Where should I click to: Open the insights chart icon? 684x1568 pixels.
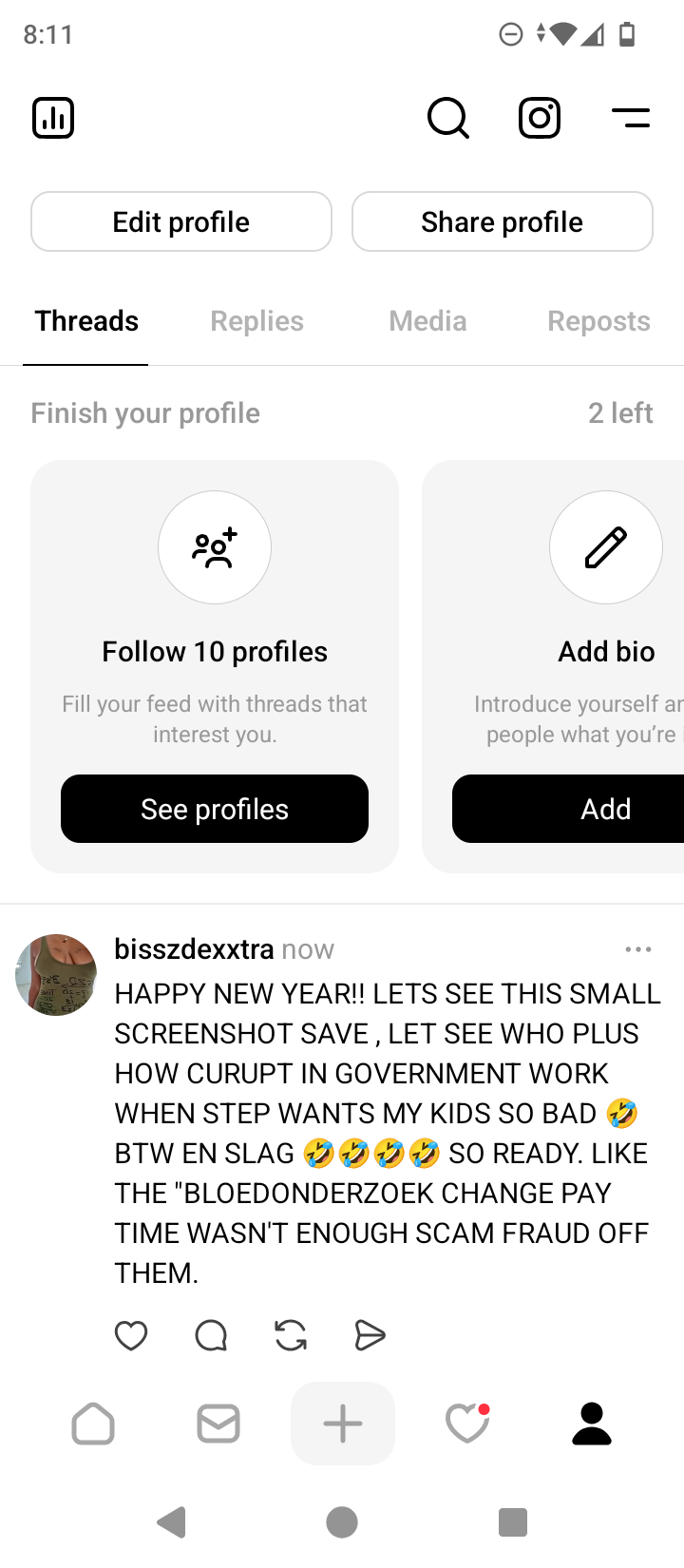(53, 119)
